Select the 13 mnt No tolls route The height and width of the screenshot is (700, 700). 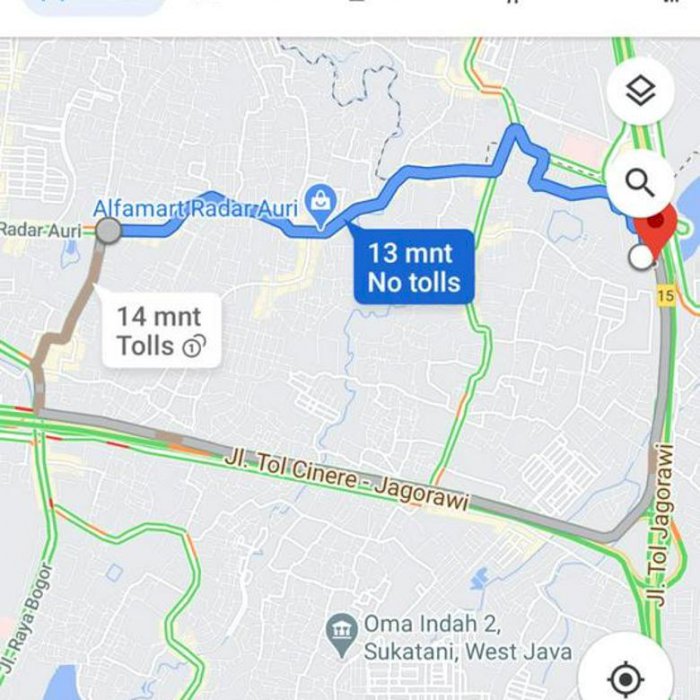point(413,267)
